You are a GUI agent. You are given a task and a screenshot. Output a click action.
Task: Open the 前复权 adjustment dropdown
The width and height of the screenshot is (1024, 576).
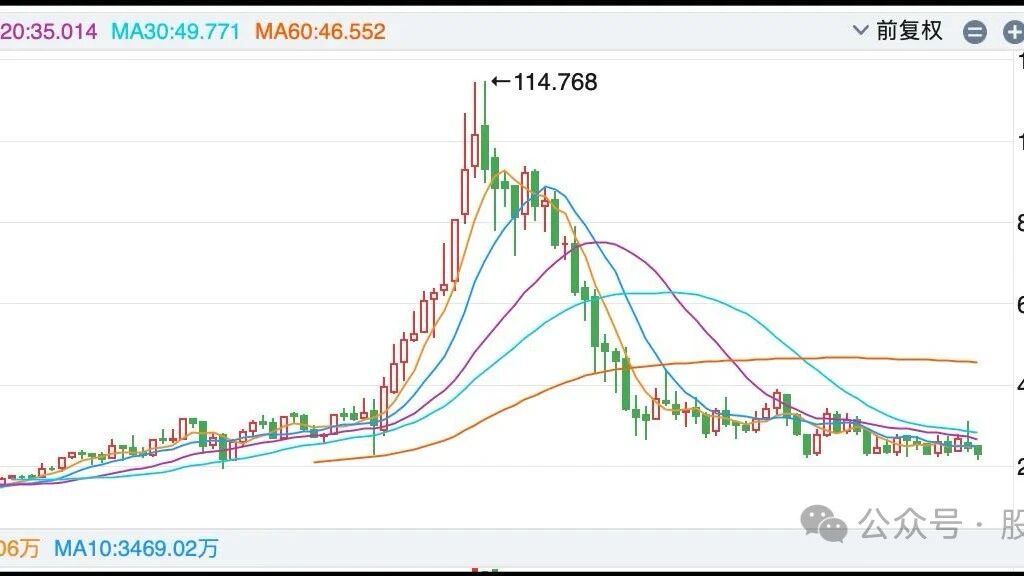(898, 31)
